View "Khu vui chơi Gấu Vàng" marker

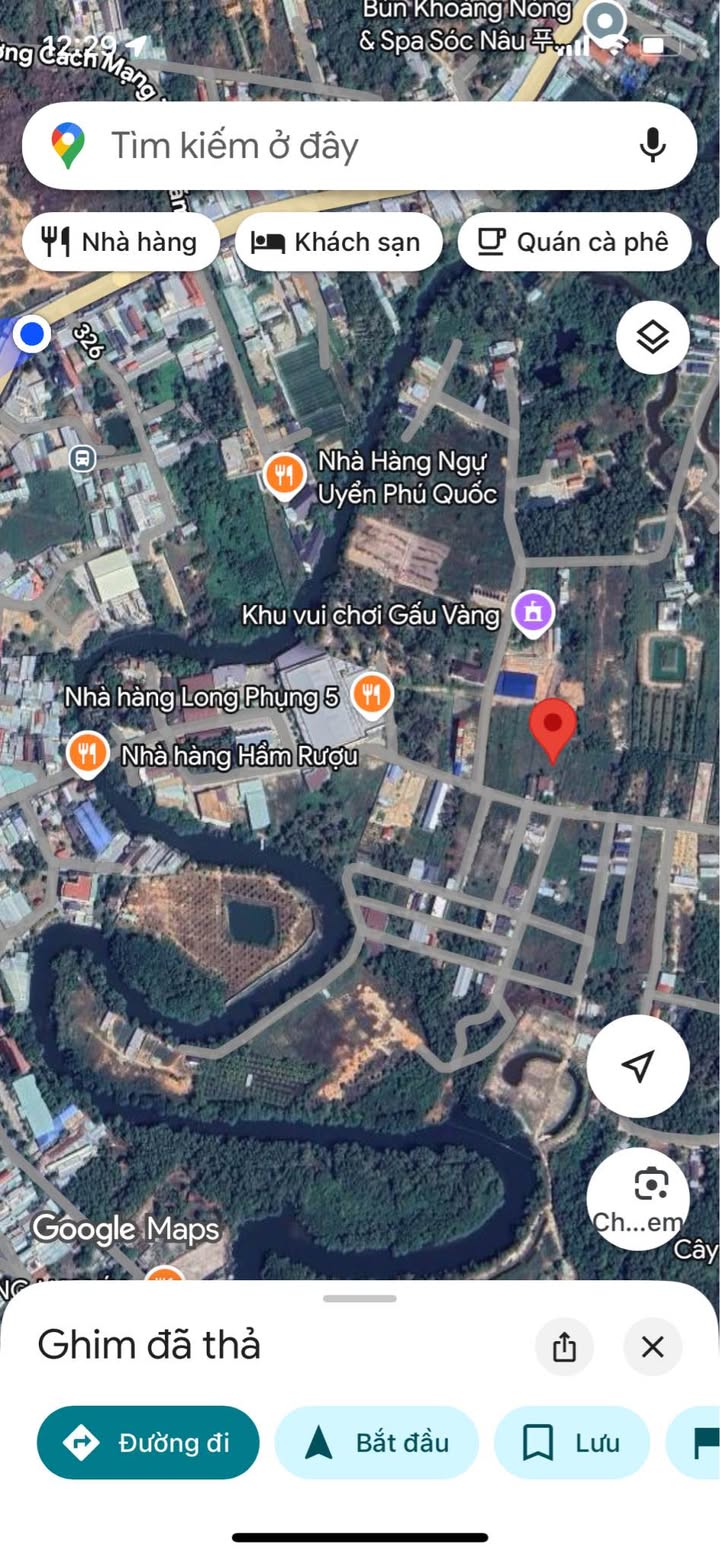[533, 612]
